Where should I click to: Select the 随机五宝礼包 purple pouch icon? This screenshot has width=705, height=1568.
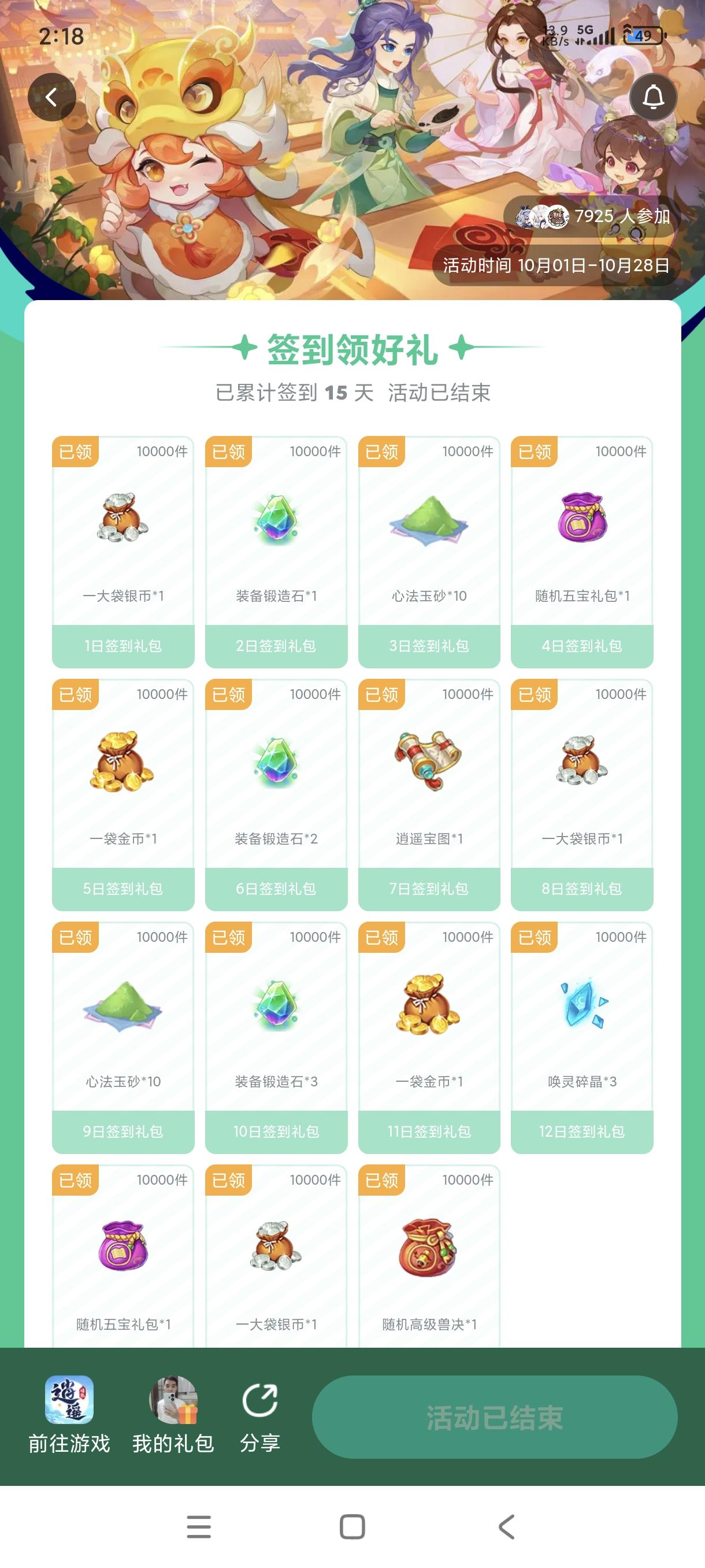point(581,522)
